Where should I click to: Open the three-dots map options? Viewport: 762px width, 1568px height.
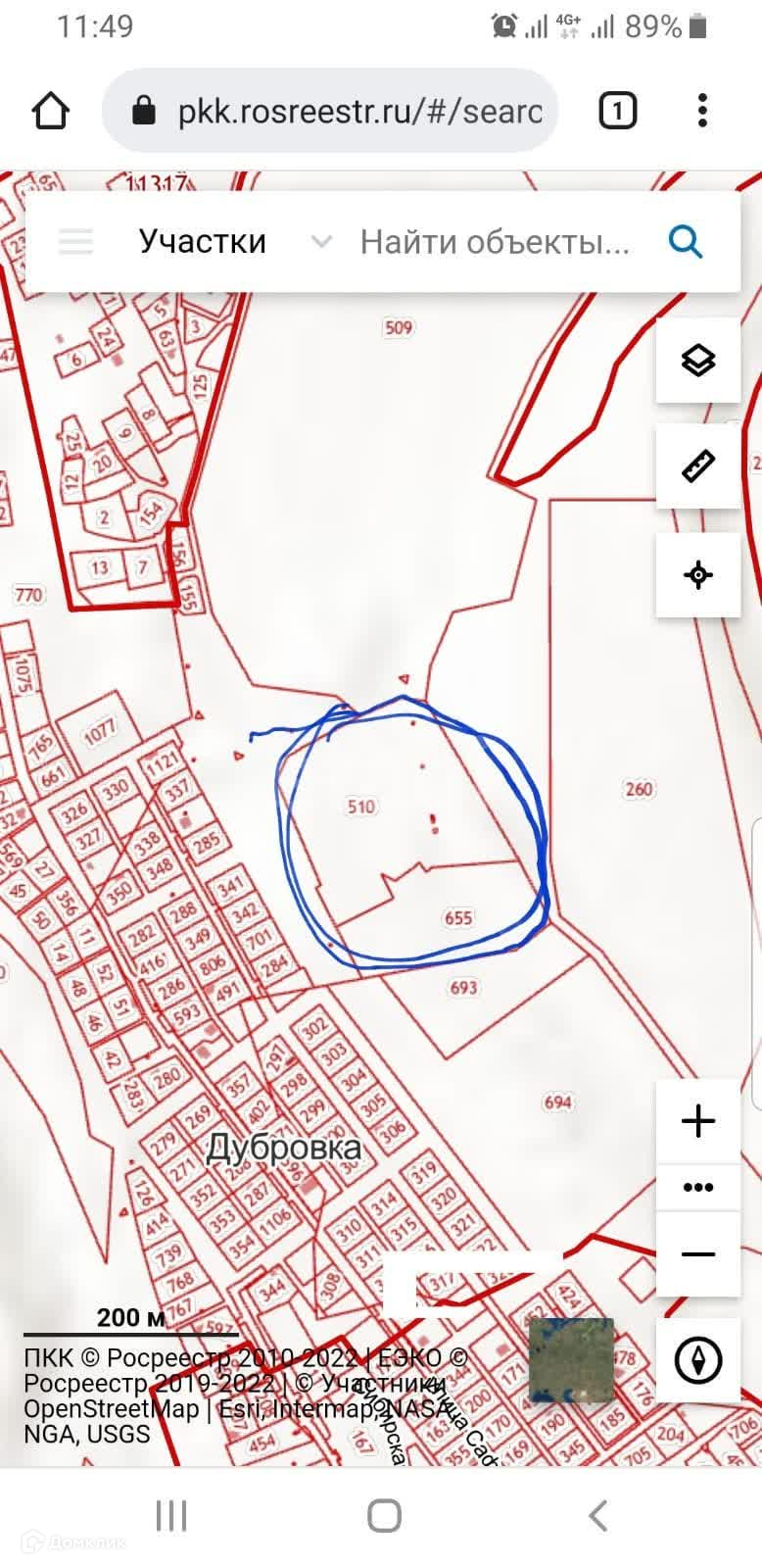(697, 1188)
